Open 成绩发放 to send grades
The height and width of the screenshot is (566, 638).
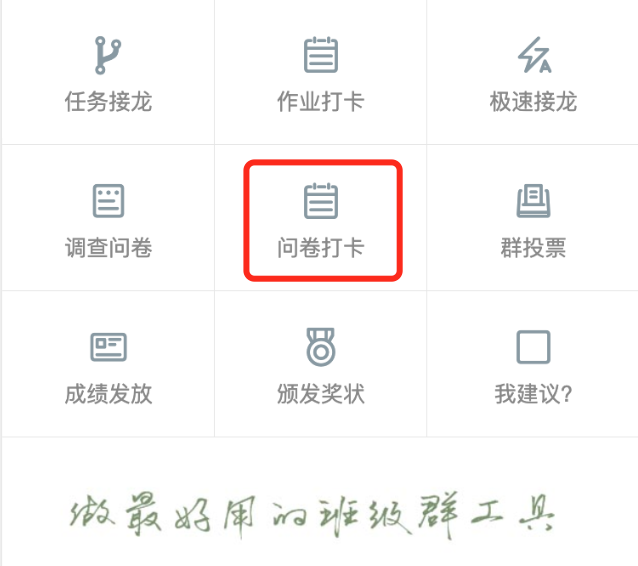tap(108, 365)
